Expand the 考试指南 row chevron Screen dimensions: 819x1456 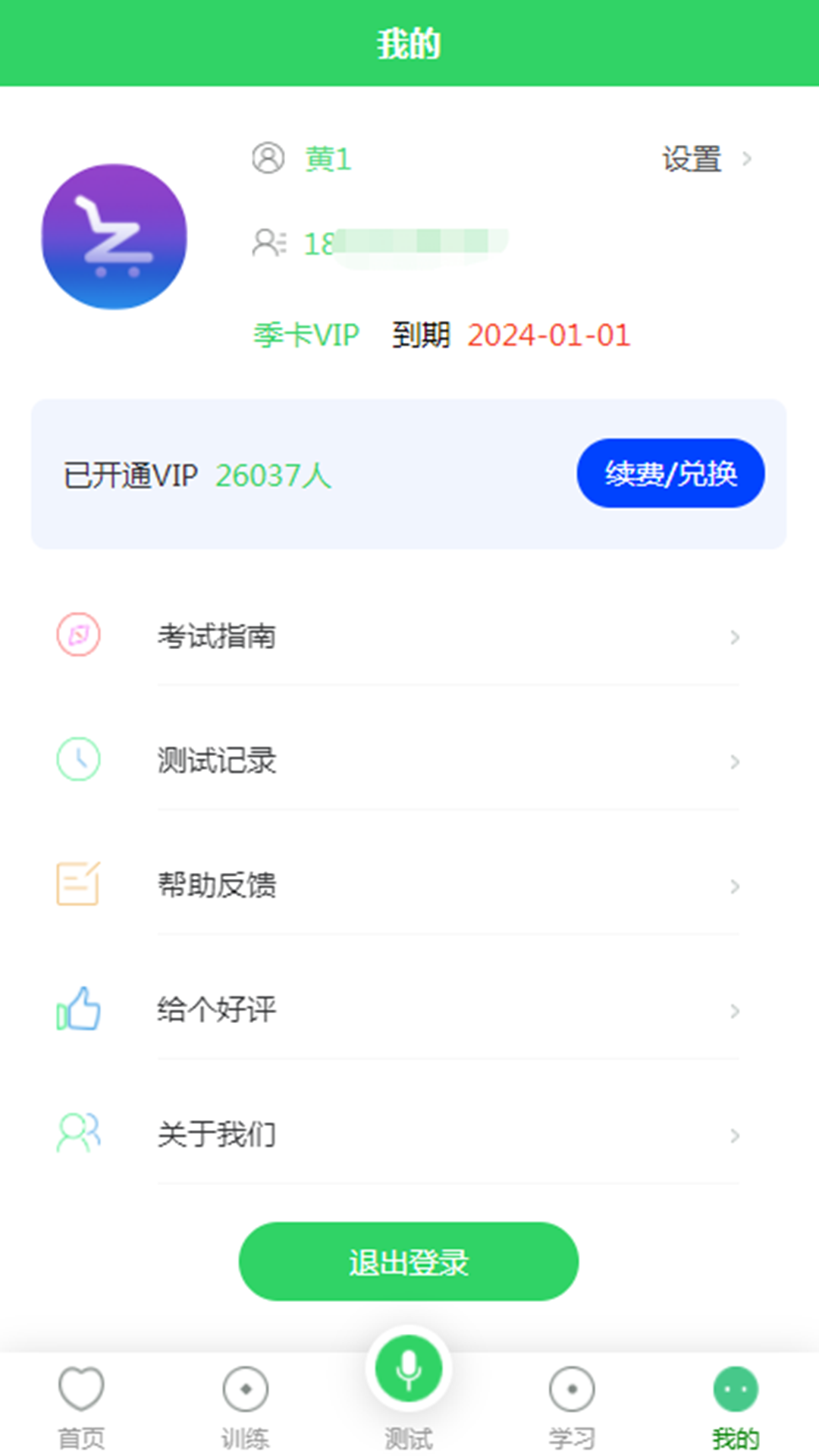pyautogui.click(x=733, y=638)
